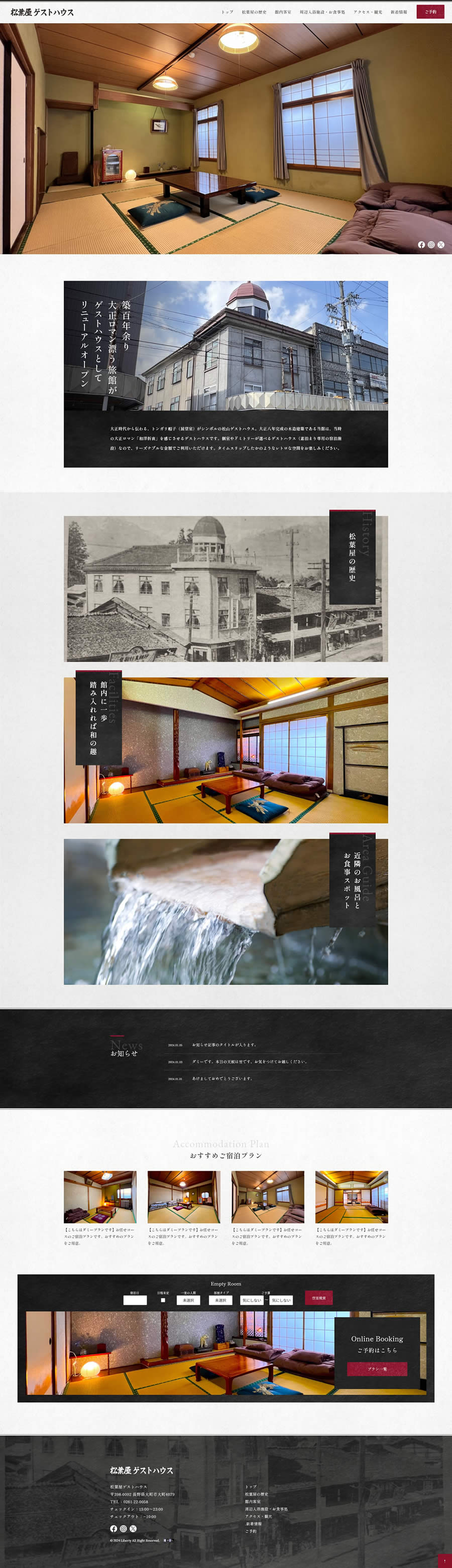The height and width of the screenshot is (1568, 452).
Task: Open the Instagram icon on the hero image
Action: [431, 245]
